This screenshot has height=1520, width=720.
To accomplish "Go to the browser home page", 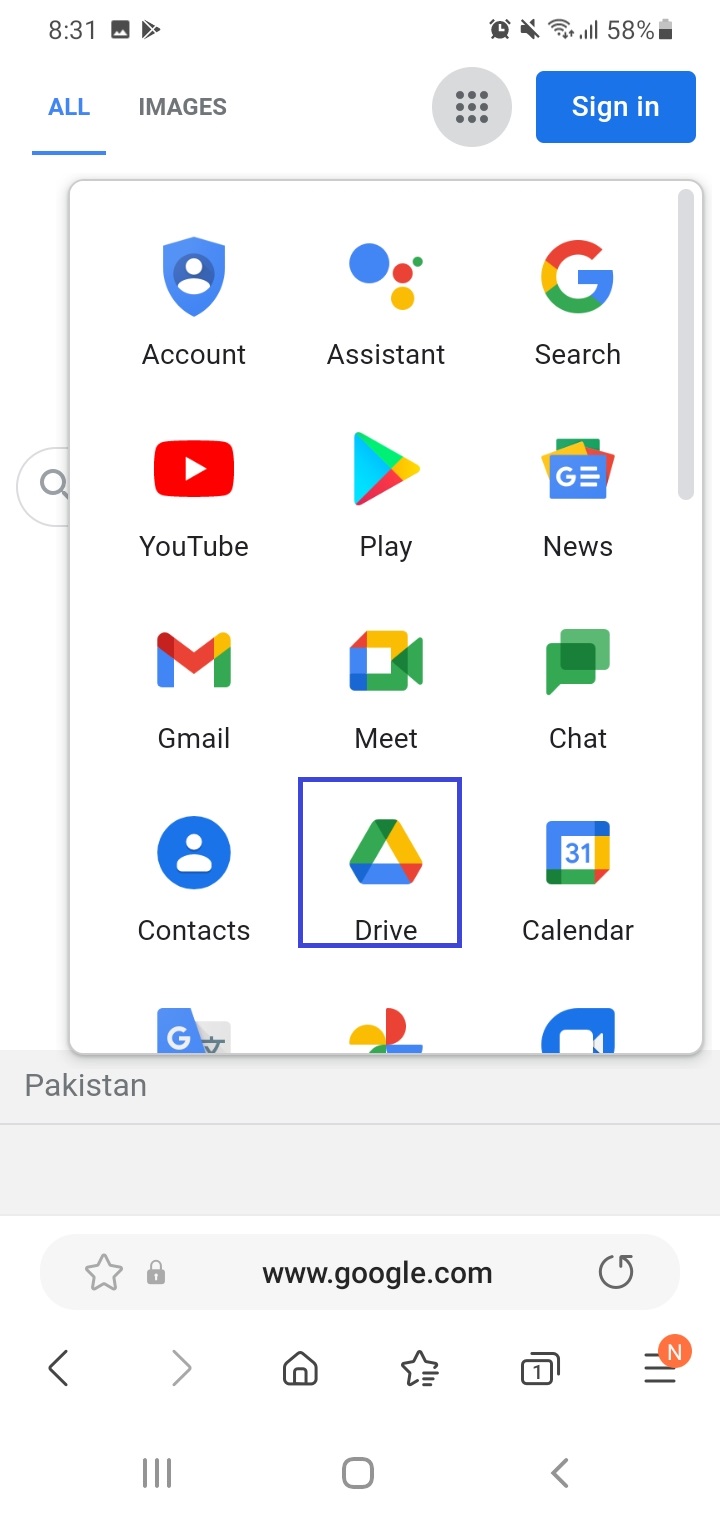I will coord(299,1368).
